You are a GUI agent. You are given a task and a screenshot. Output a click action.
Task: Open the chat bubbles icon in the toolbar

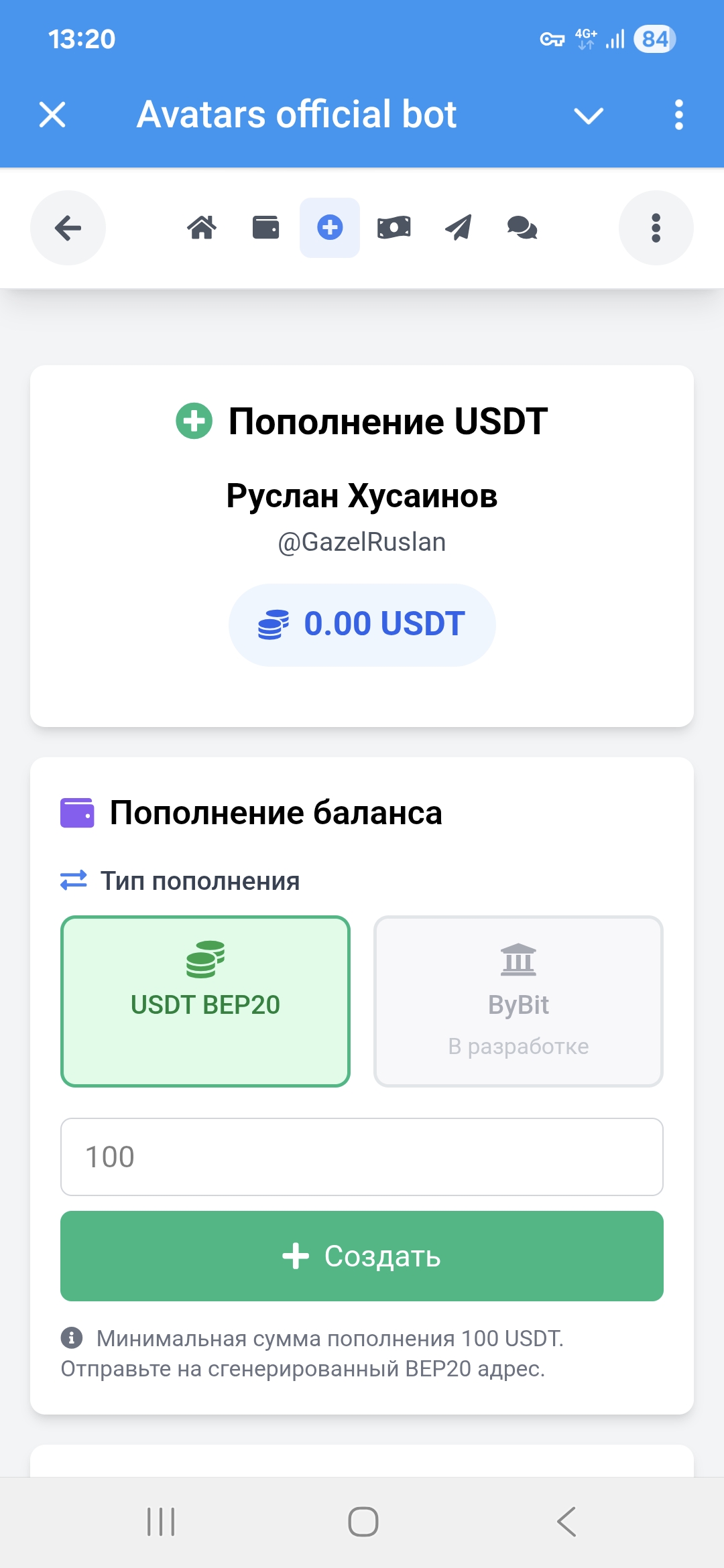522,228
